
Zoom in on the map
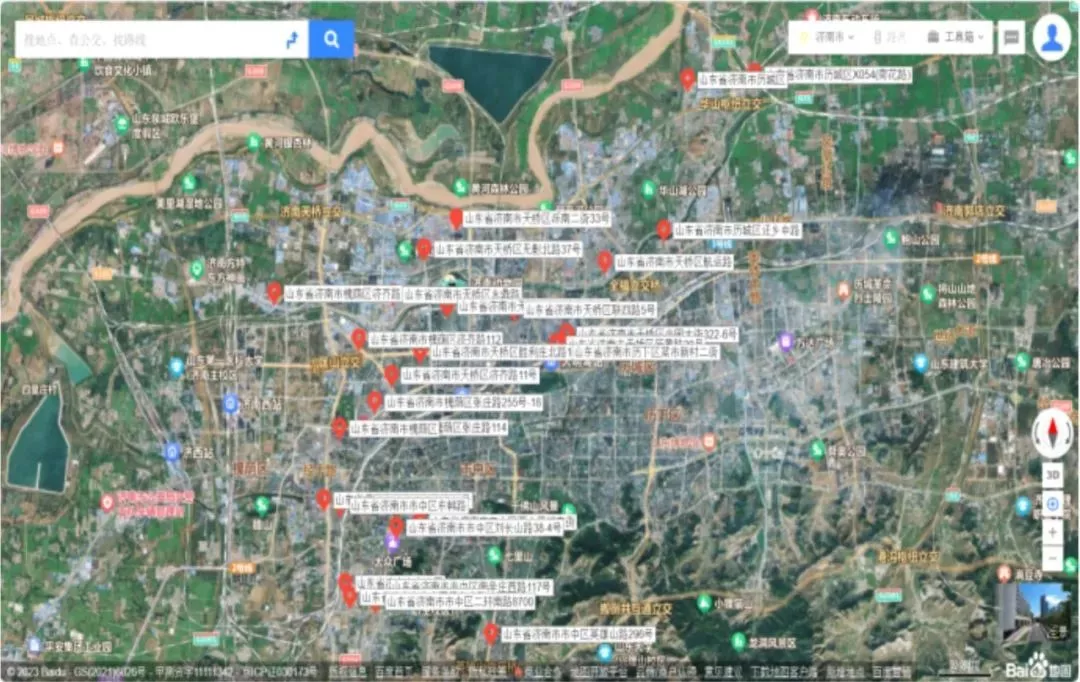tap(1052, 532)
